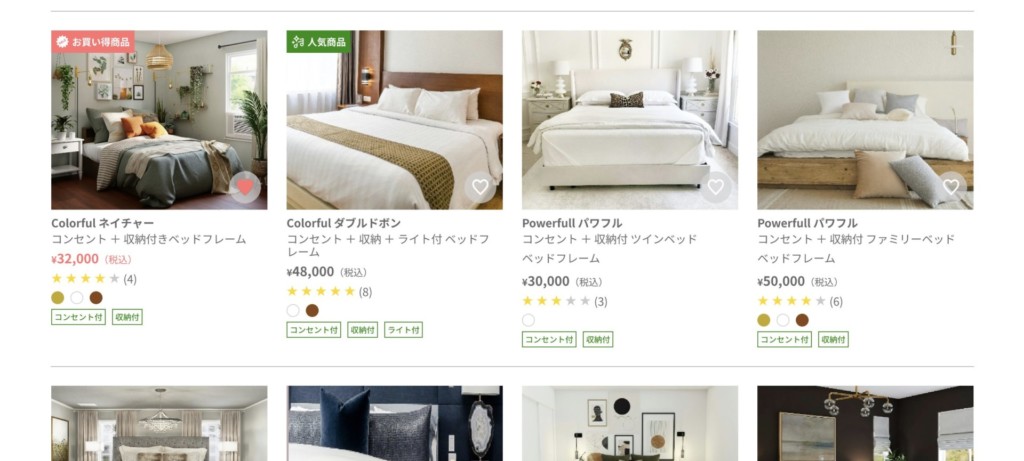Add Powerfull ツインベッド to favorites
This screenshot has width=1024, height=461.
click(715, 186)
